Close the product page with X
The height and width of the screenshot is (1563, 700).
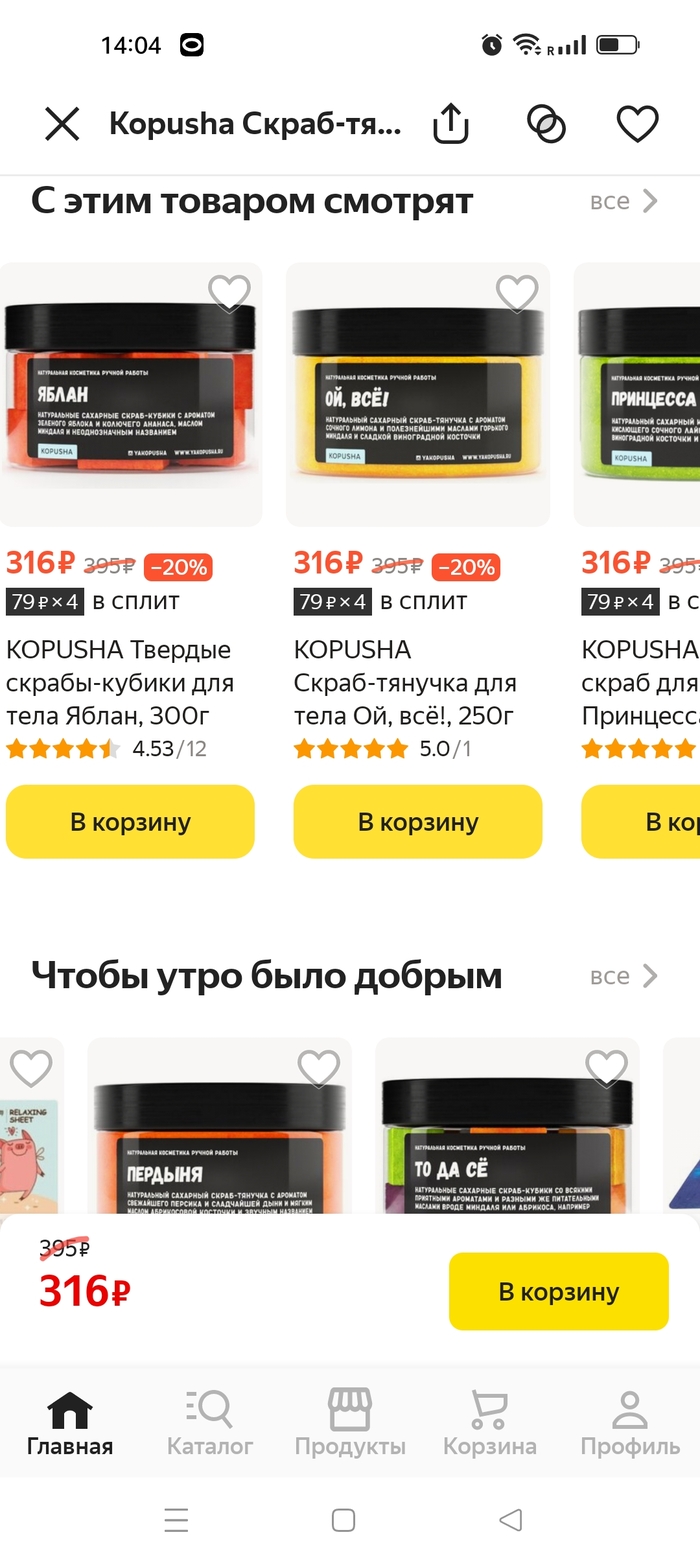point(61,124)
